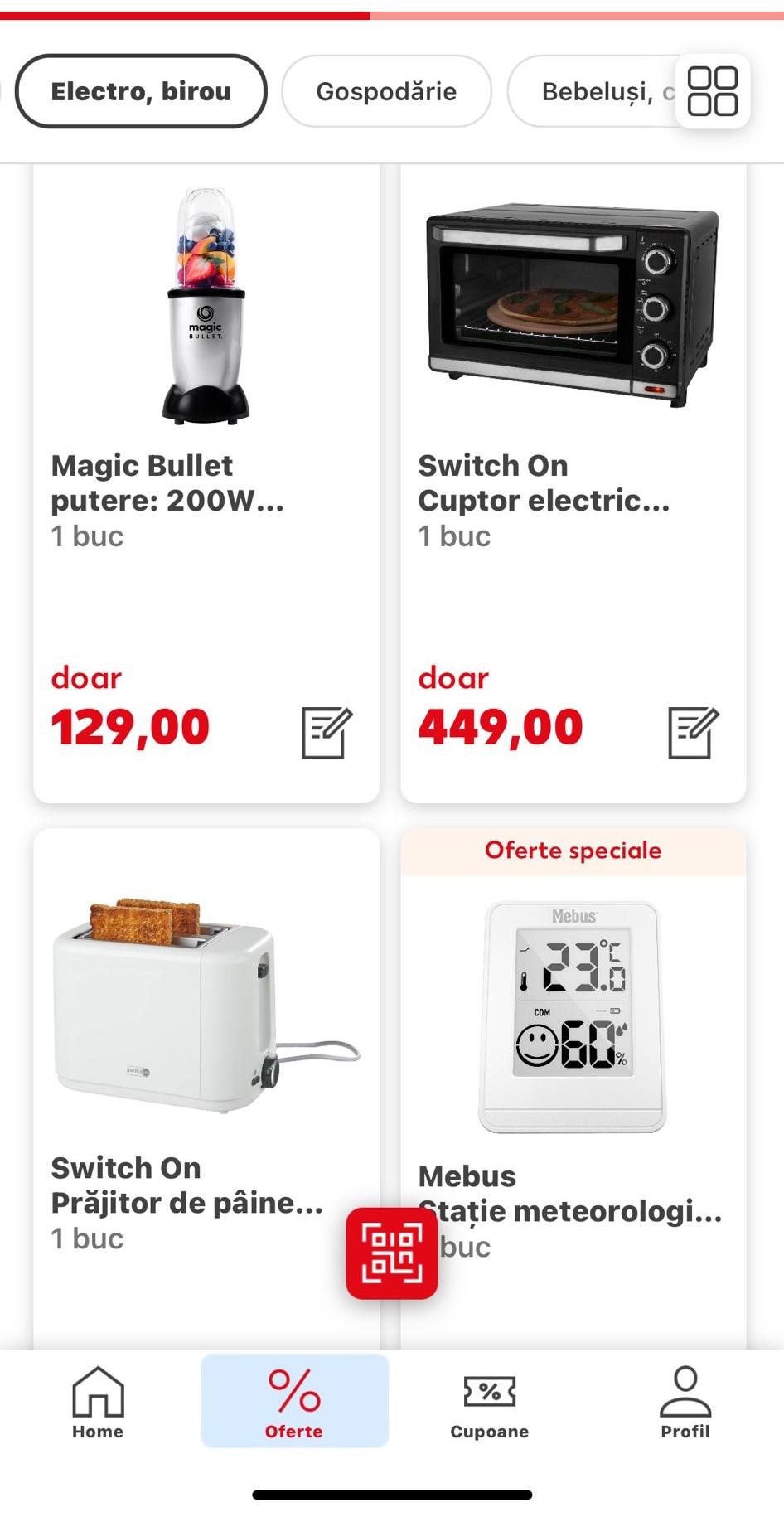Switch to the Oferte tab
This screenshot has height=1517, width=784.
pos(294,1403)
